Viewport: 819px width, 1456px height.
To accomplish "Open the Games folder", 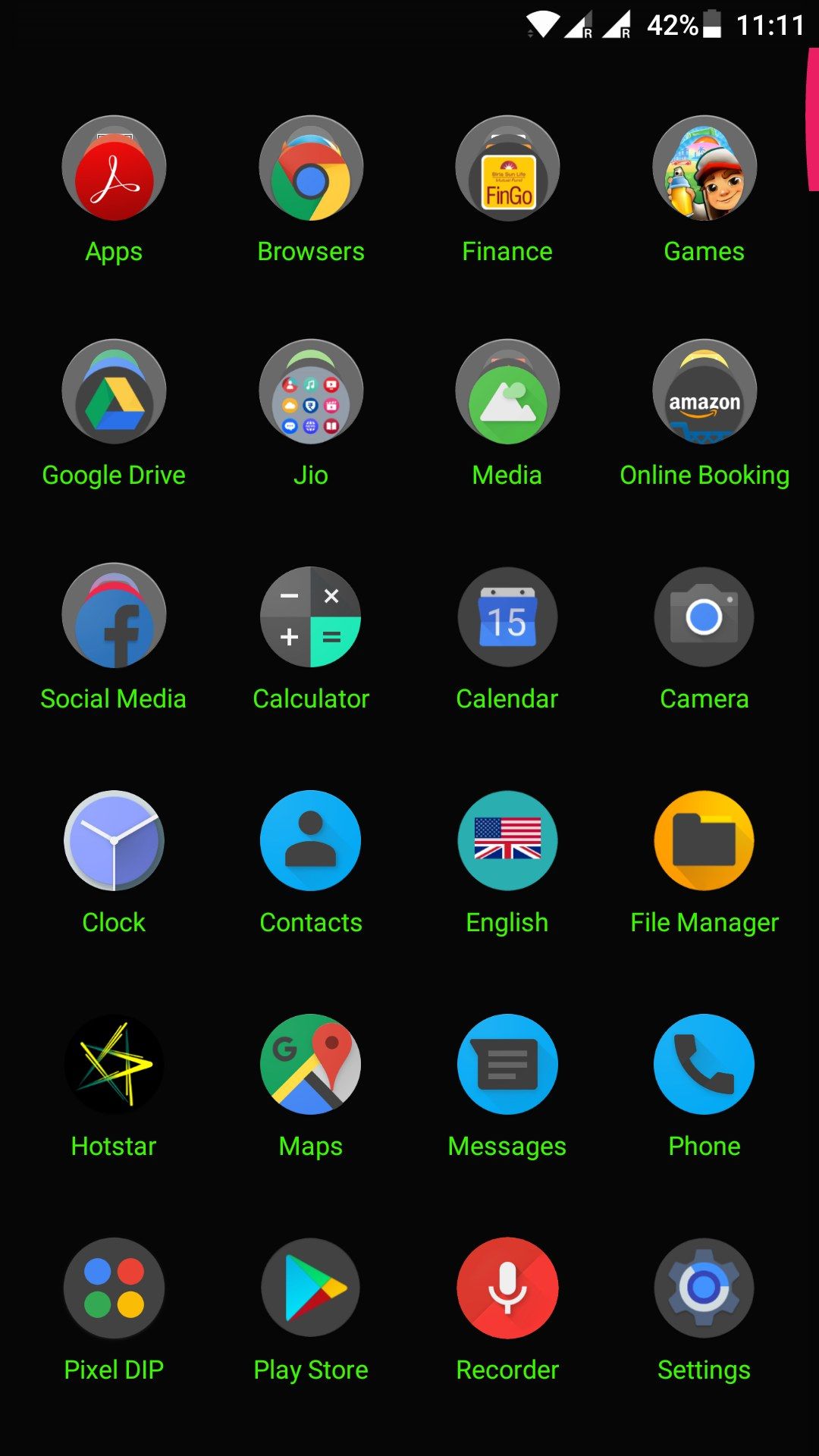I will pyautogui.click(x=704, y=168).
